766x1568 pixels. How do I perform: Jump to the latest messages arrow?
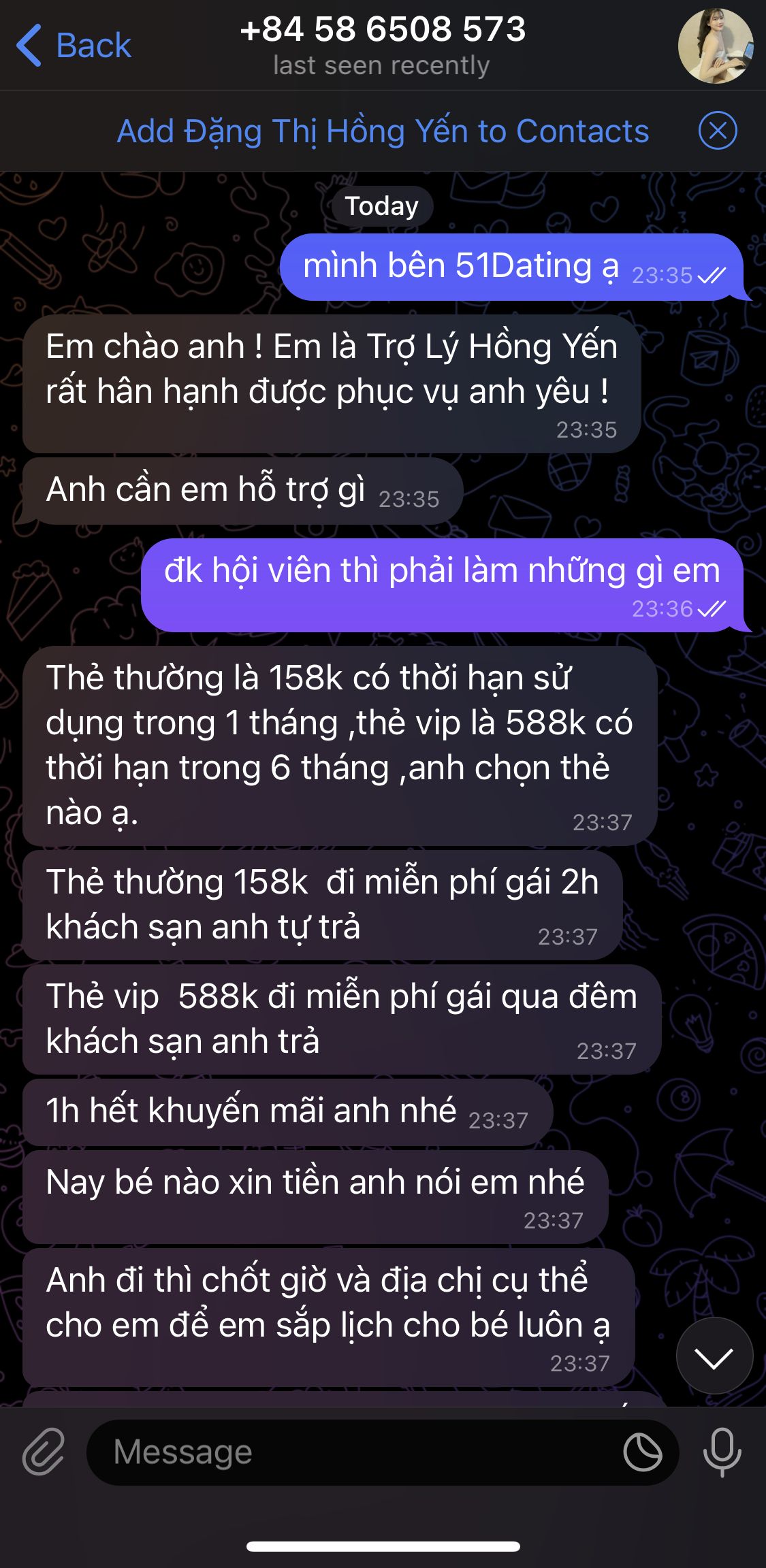(714, 1356)
